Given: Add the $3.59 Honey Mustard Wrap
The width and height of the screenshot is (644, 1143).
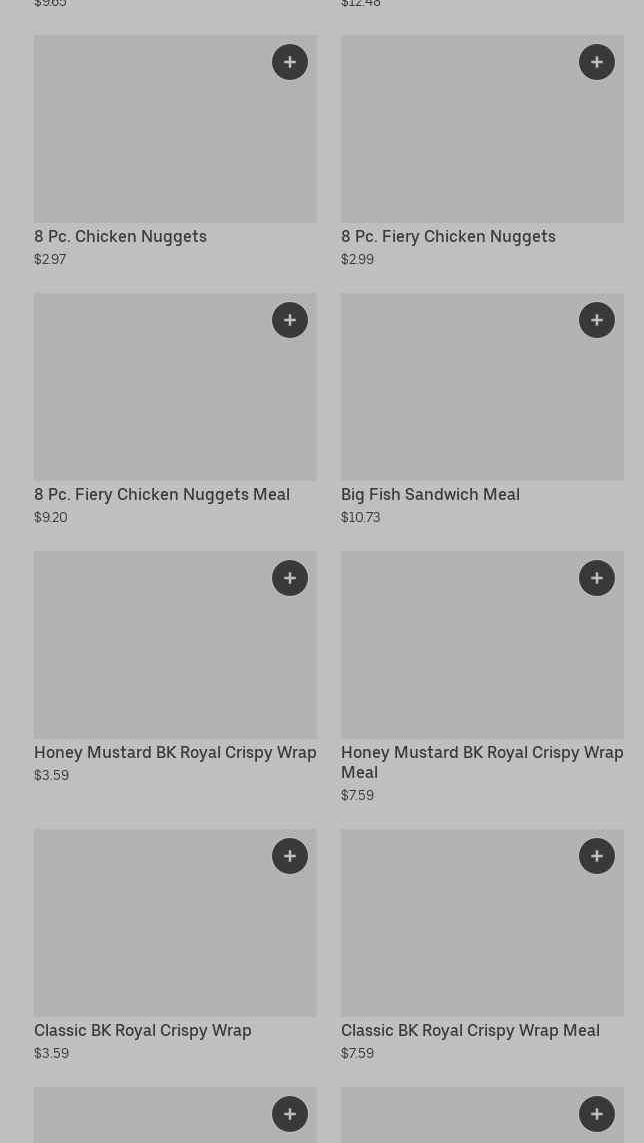Looking at the screenshot, I should coord(290,578).
